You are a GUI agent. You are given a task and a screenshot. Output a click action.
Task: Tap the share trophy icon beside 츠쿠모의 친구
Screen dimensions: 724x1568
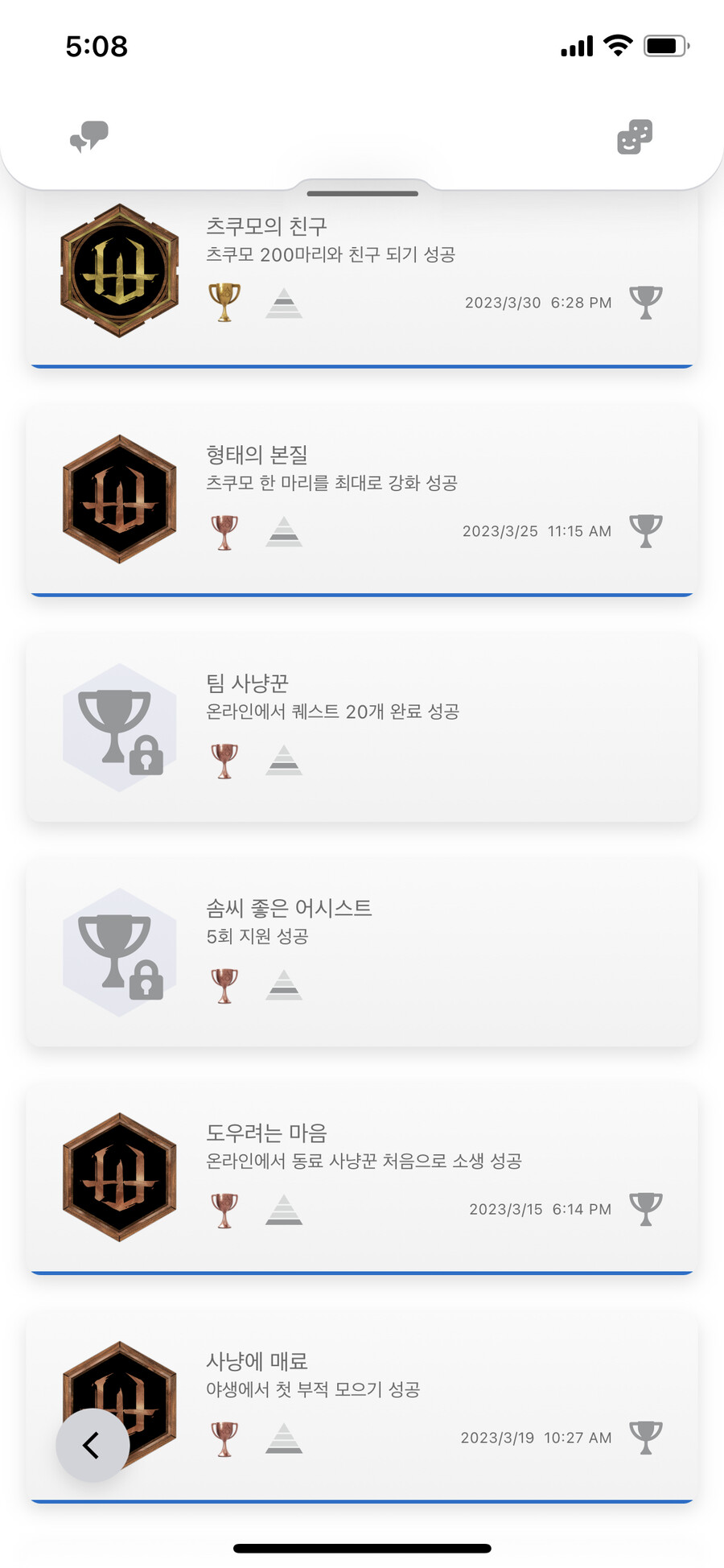coord(645,302)
